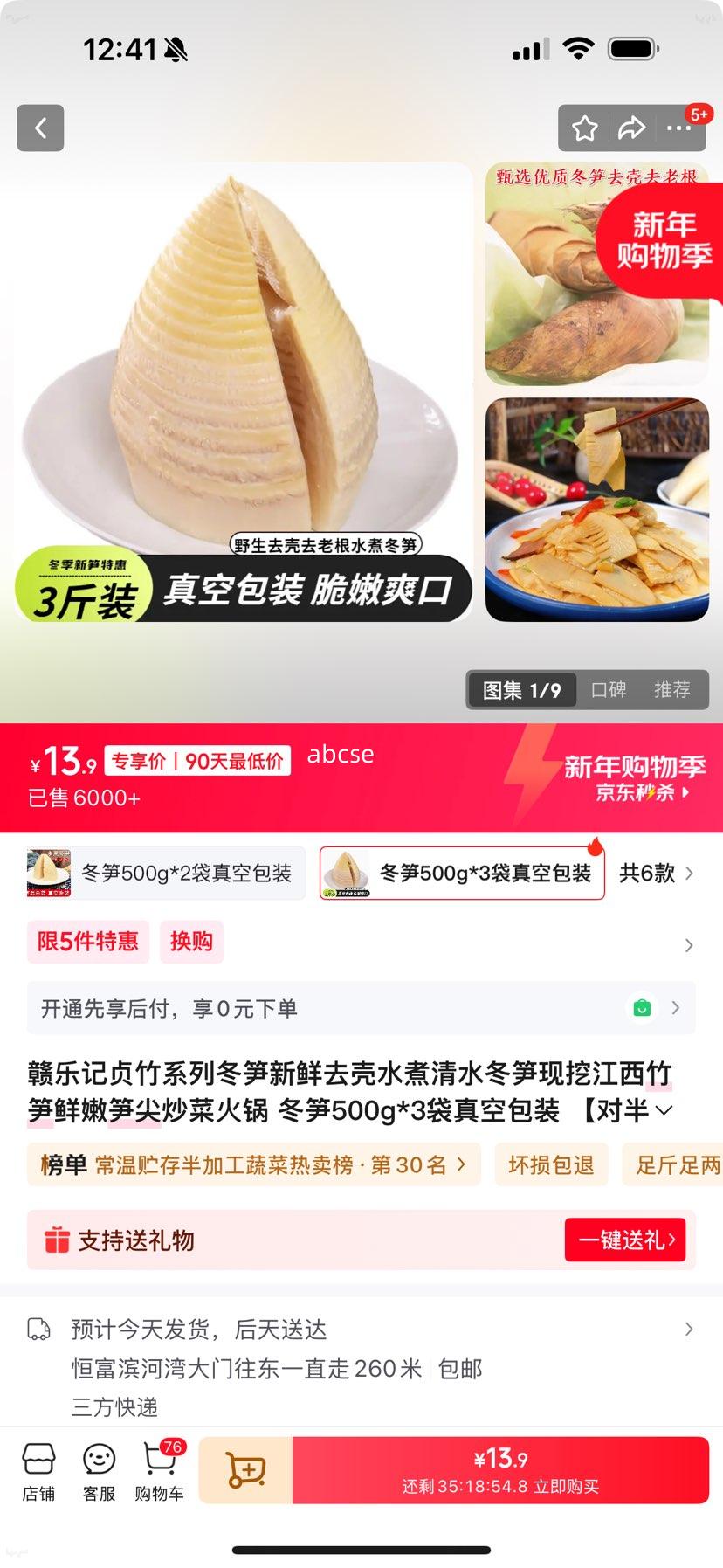The image size is (723, 1568).
Task: Tap the green bag icon in 先享后付 row
Action: click(x=643, y=1007)
